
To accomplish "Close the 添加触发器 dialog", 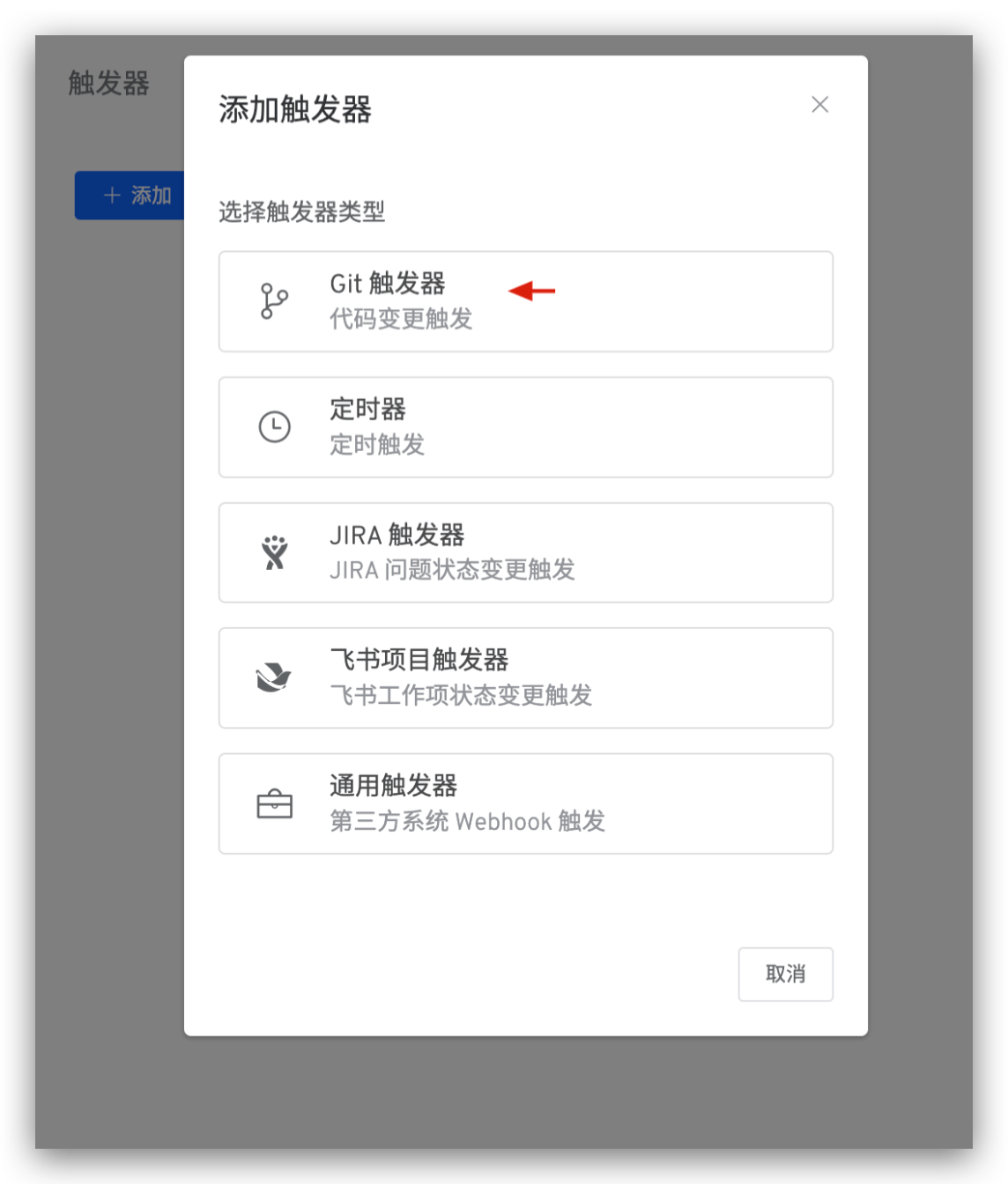I will tap(819, 105).
